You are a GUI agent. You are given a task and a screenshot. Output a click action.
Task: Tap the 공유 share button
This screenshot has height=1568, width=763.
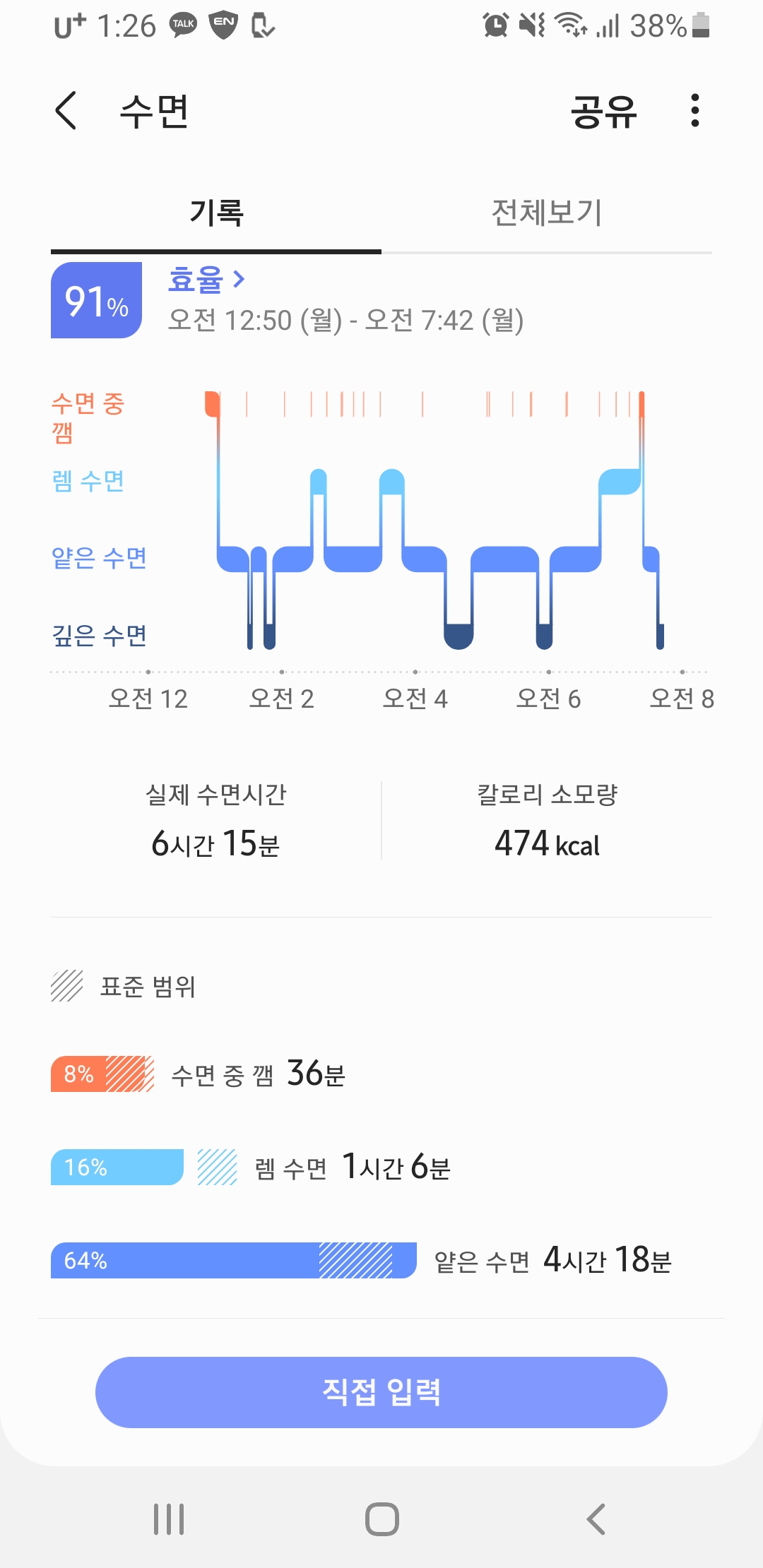coord(603,112)
